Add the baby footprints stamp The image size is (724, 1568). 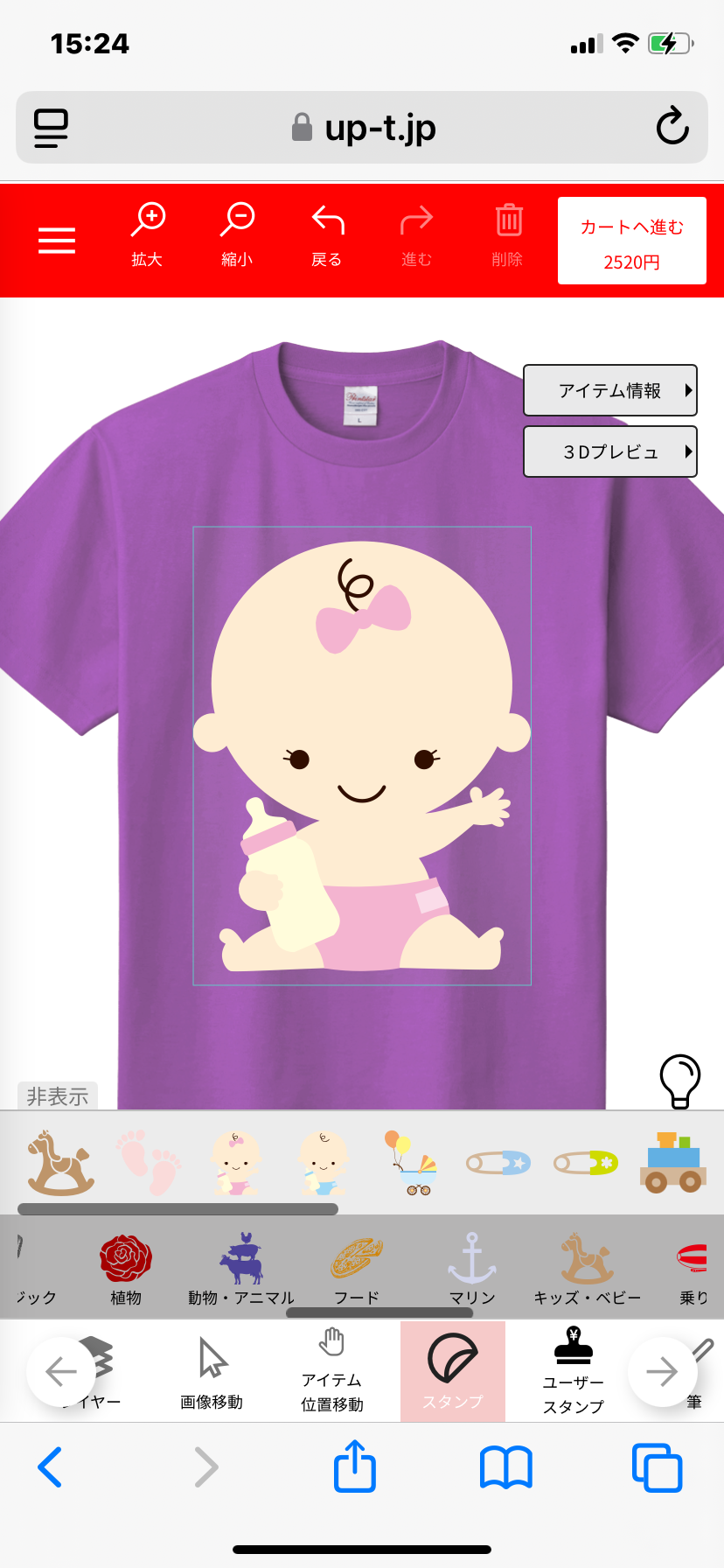(x=148, y=1163)
